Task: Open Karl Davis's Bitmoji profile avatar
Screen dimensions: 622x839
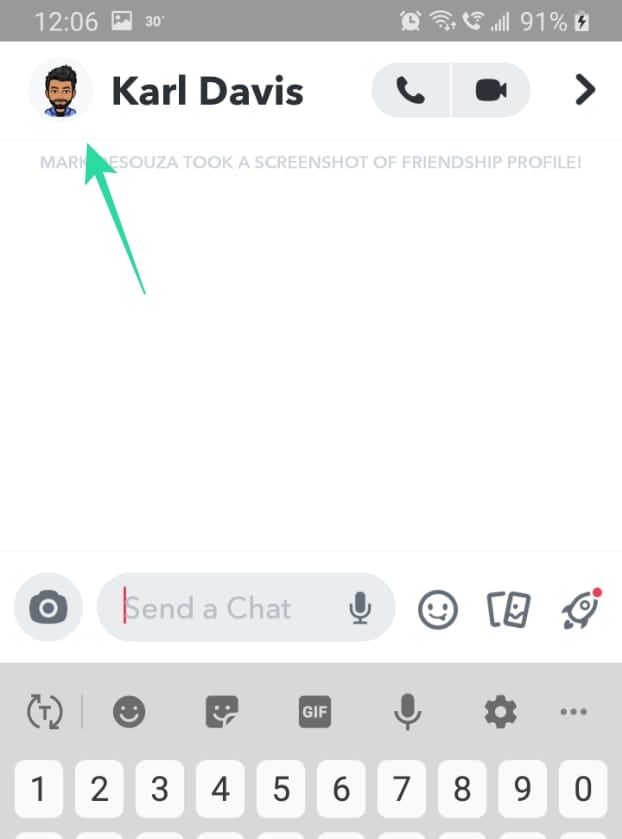Action: tap(61, 90)
